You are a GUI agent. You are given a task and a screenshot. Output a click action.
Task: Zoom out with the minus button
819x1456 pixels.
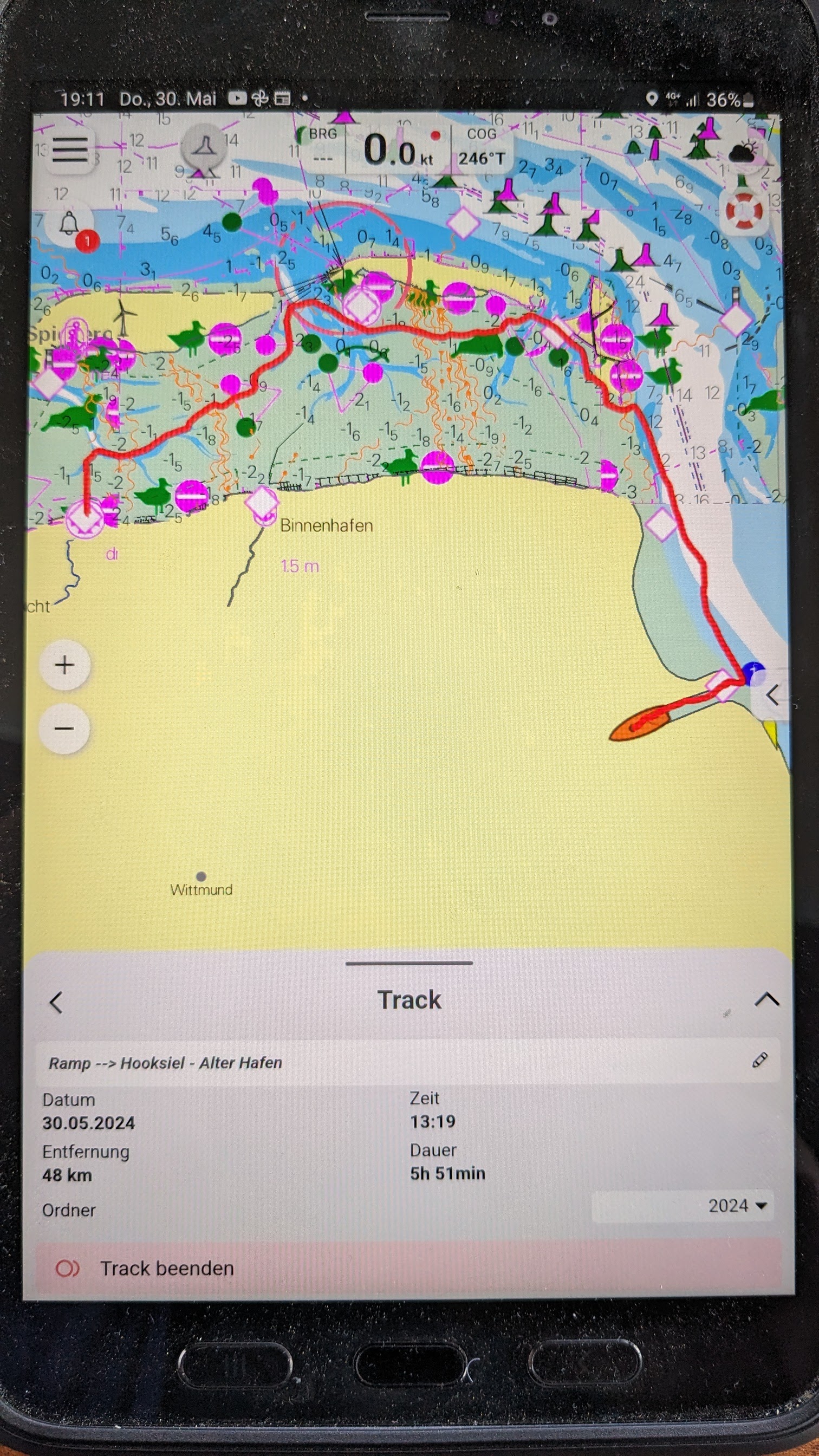point(64,728)
